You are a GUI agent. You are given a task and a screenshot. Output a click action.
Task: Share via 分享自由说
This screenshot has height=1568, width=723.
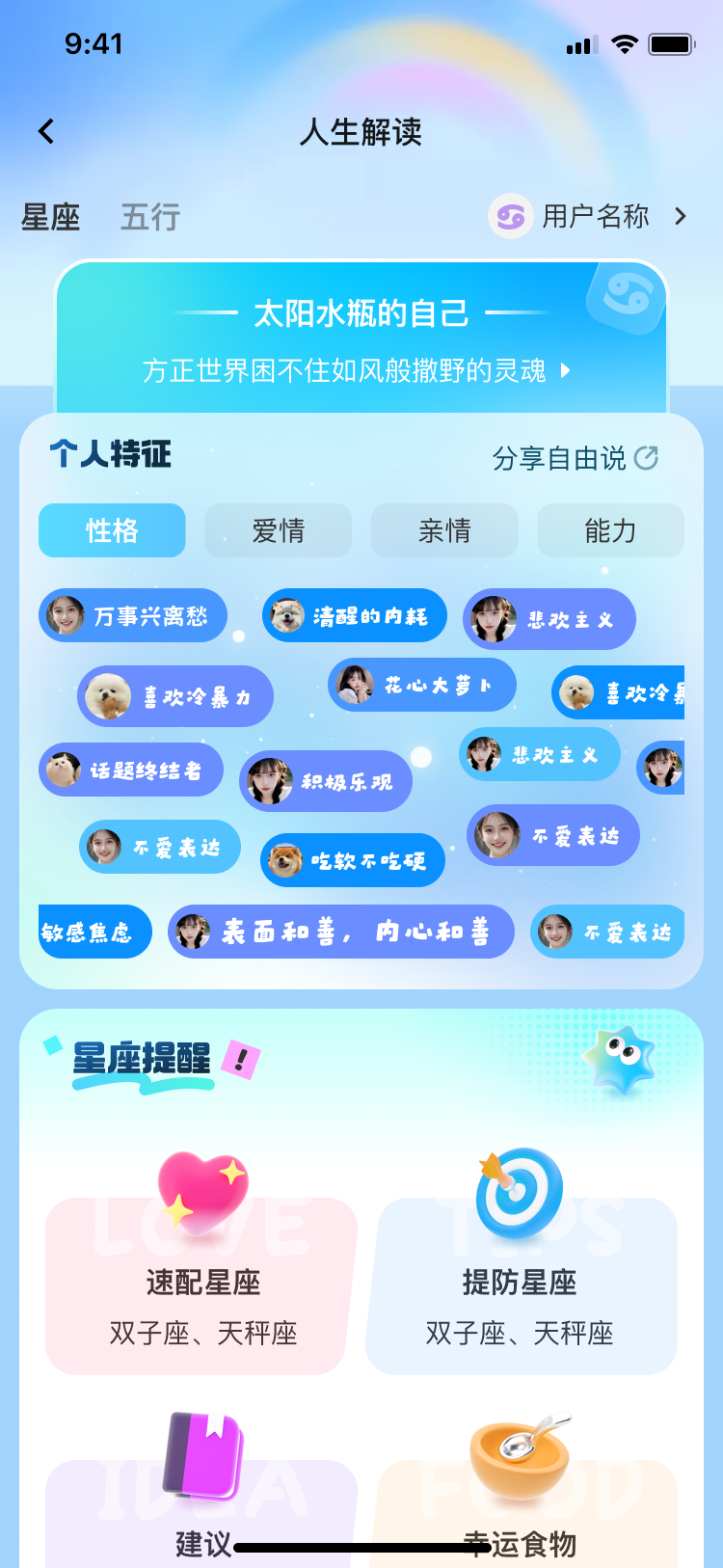tap(575, 458)
